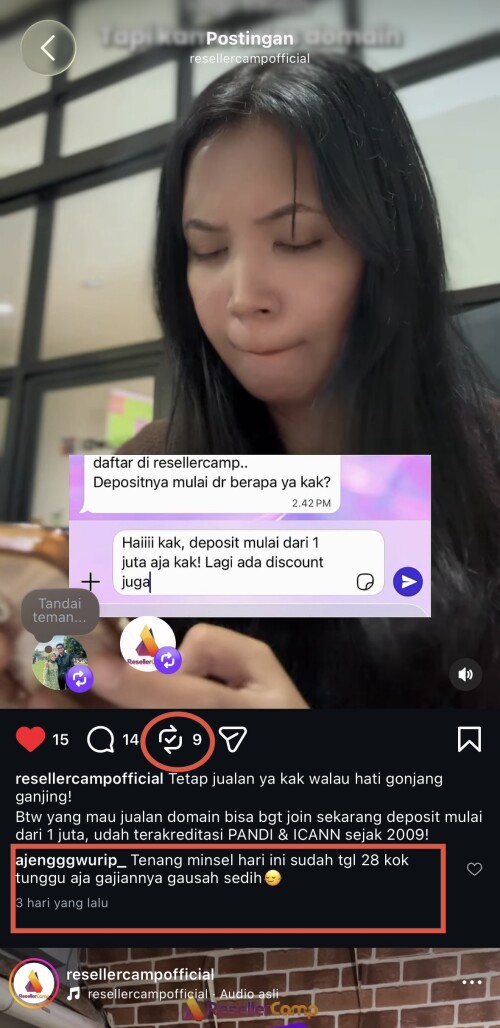Go back using the top arrow

click(48, 48)
